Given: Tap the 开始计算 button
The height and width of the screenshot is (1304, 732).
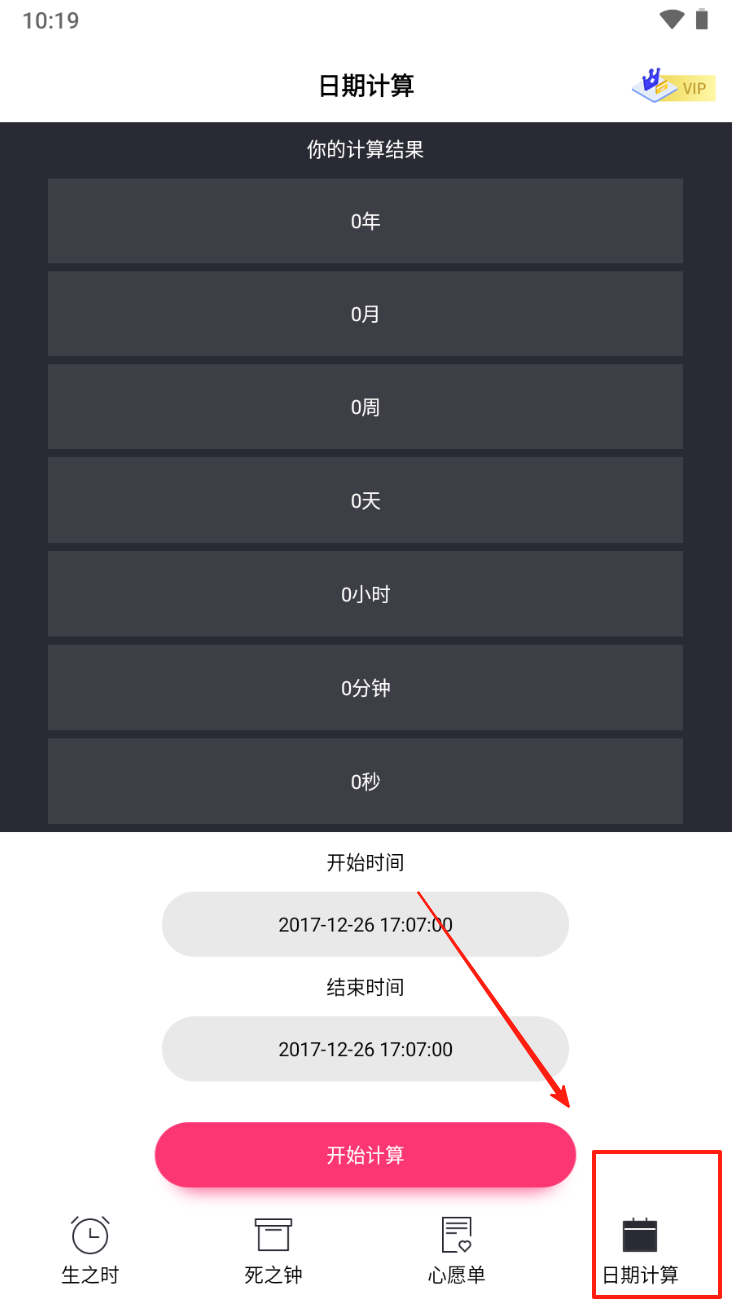Looking at the screenshot, I should [x=365, y=1155].
